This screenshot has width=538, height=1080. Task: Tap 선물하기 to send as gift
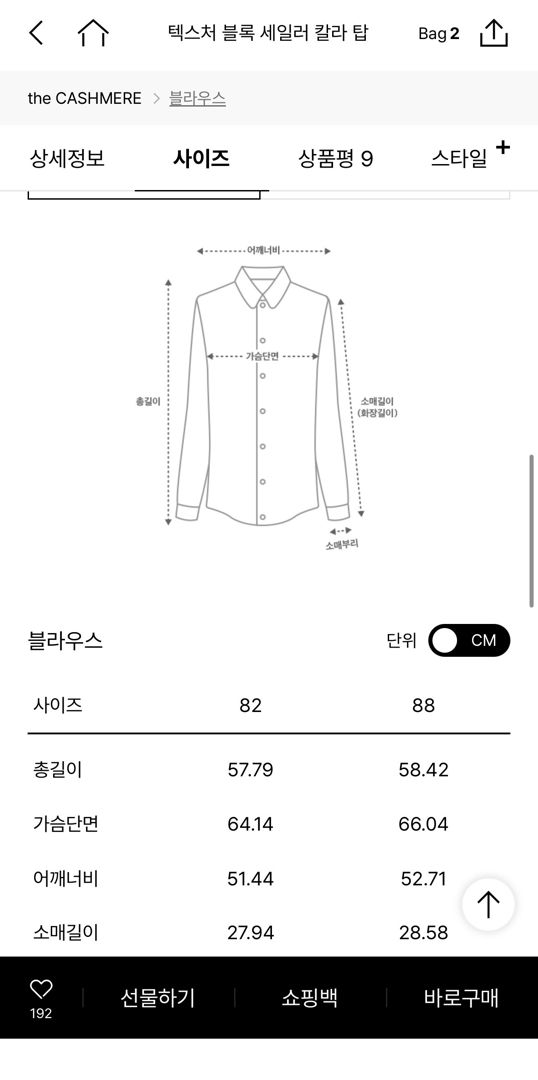point(158,997)
